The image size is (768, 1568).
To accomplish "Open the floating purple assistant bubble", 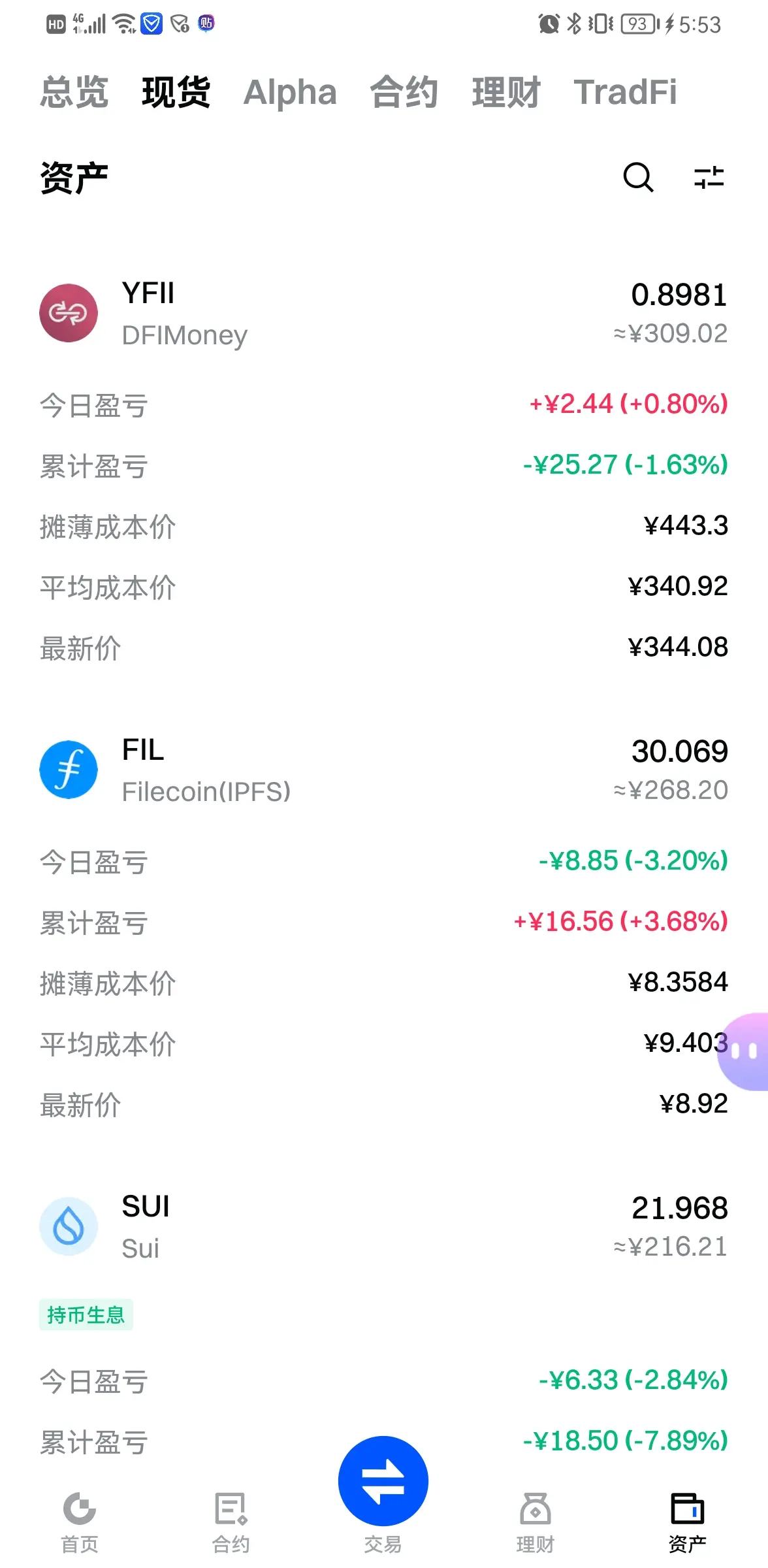I will click(746, 1051).
